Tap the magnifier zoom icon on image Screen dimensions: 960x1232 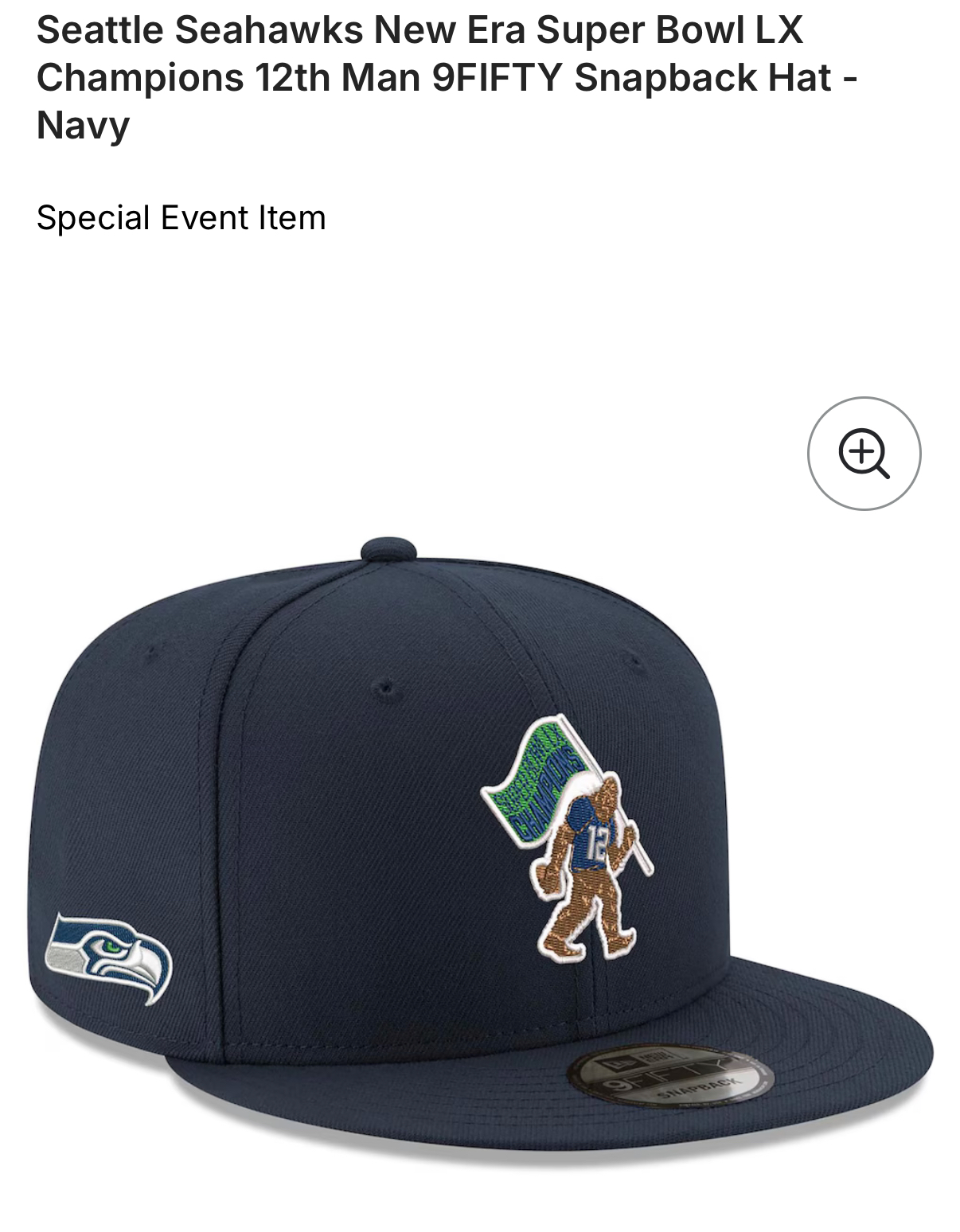[x=864, y=454]
